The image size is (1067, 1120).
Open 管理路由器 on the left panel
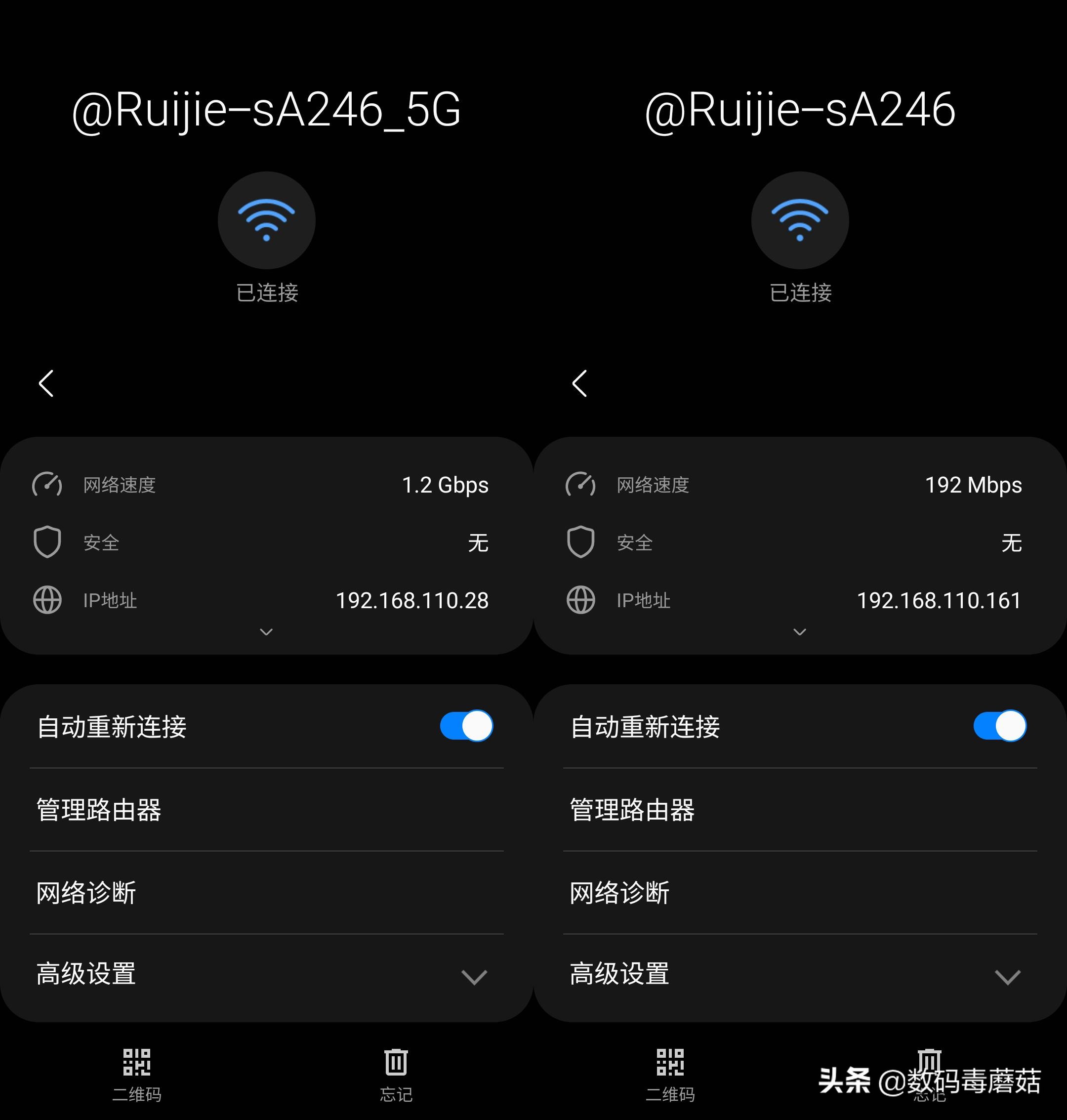click(99, 811)
